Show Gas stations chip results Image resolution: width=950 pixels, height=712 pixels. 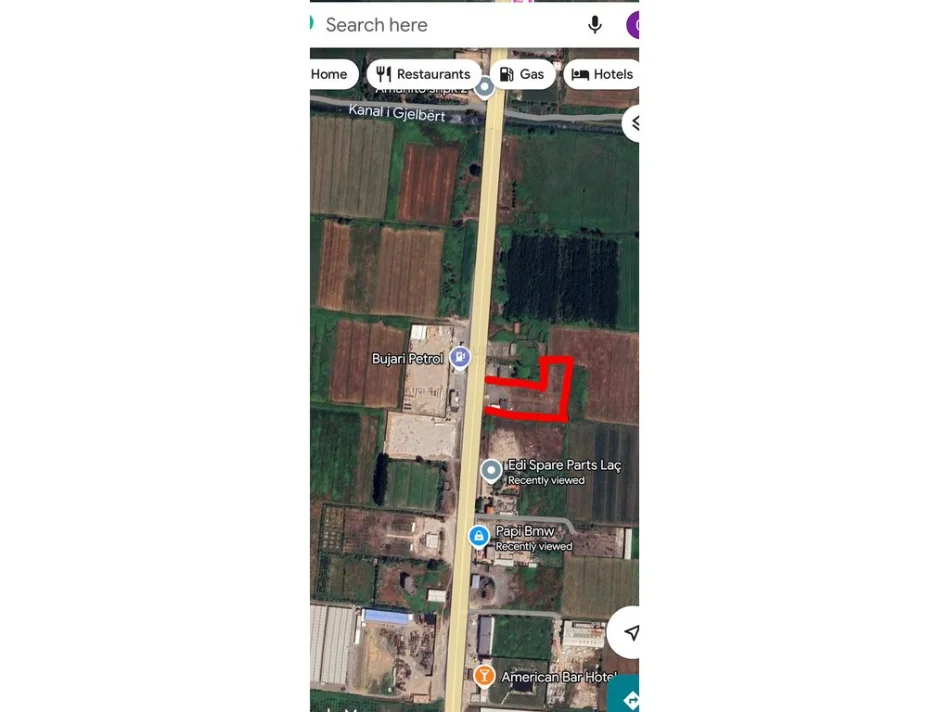coord(522,74)
